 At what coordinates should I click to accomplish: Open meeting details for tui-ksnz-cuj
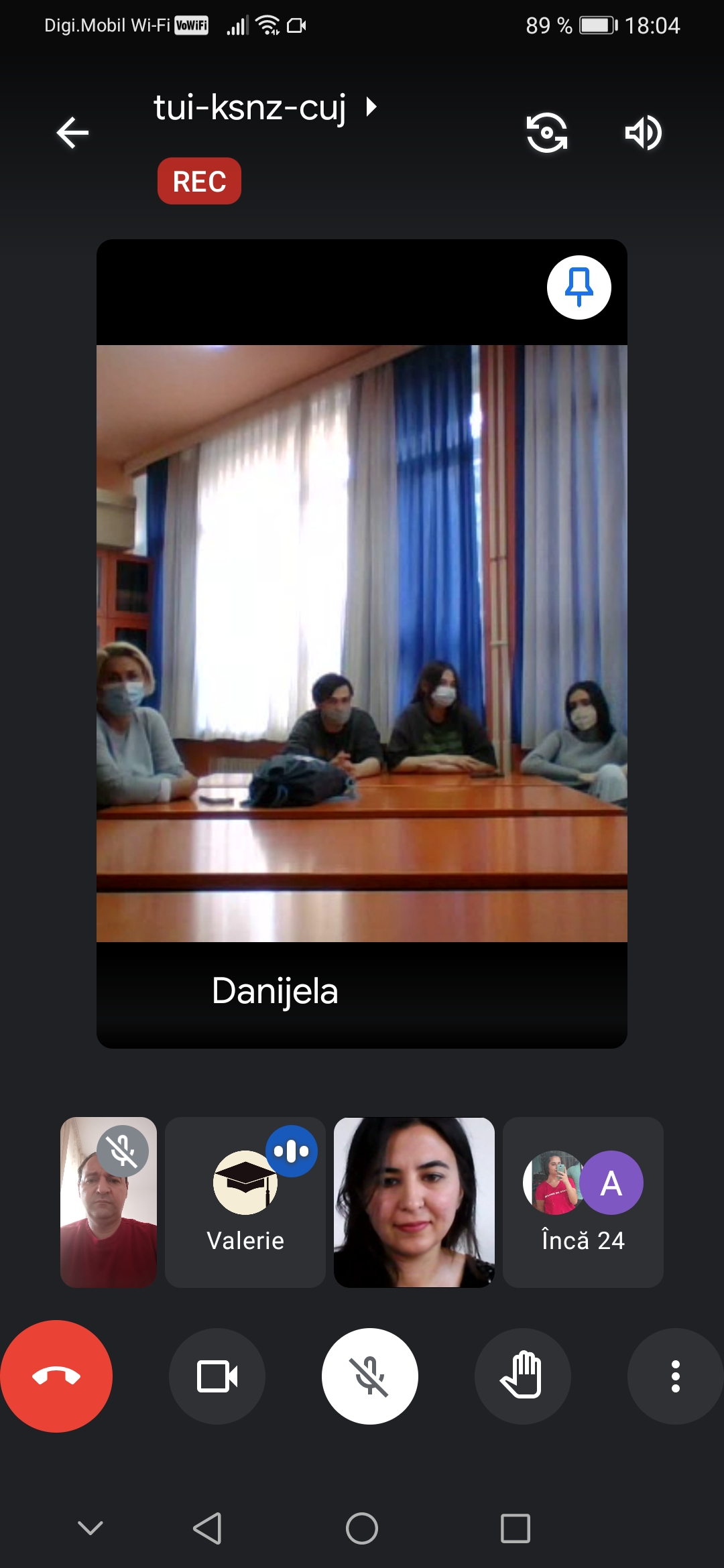point(265,107)
